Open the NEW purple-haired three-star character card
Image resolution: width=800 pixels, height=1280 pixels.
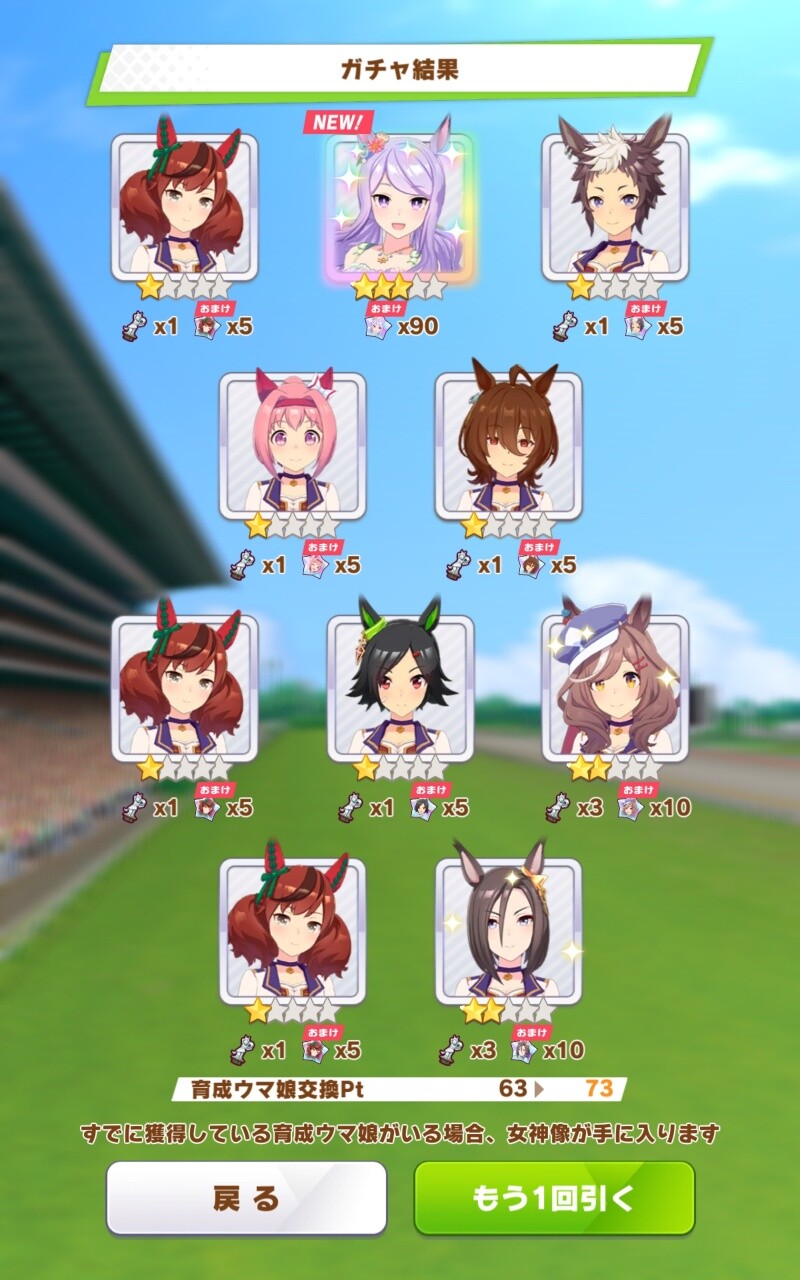click(400, 207)
